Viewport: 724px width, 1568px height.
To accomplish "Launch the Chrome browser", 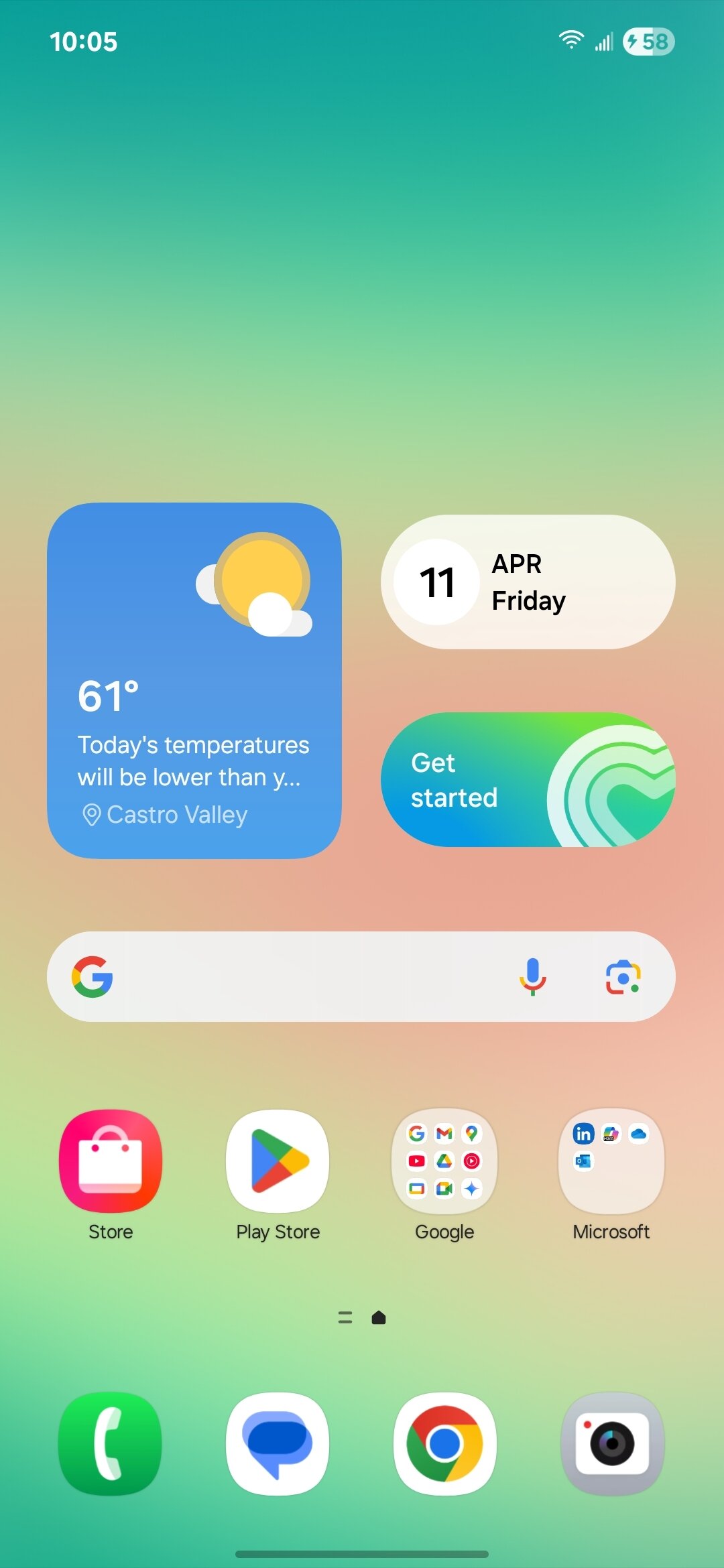I will tap(444, 1443).
